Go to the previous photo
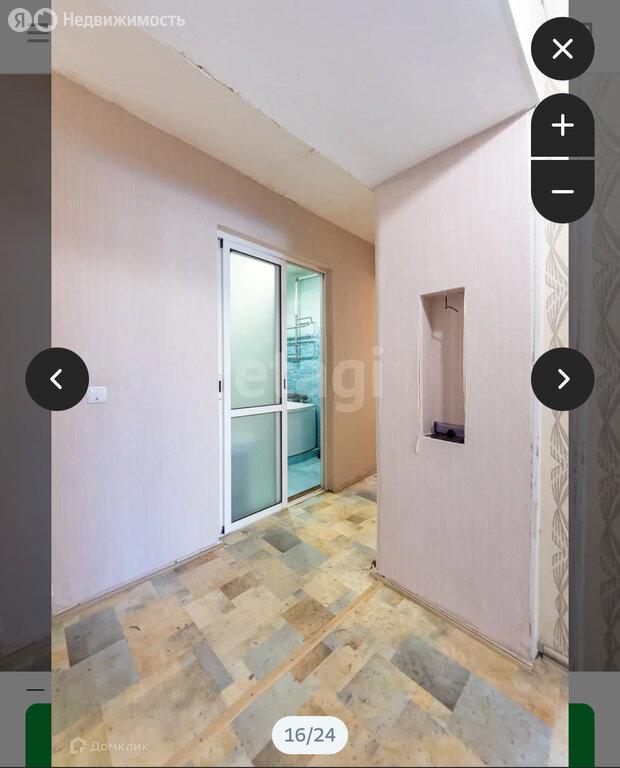620x768 pixels. click(57, 379)
